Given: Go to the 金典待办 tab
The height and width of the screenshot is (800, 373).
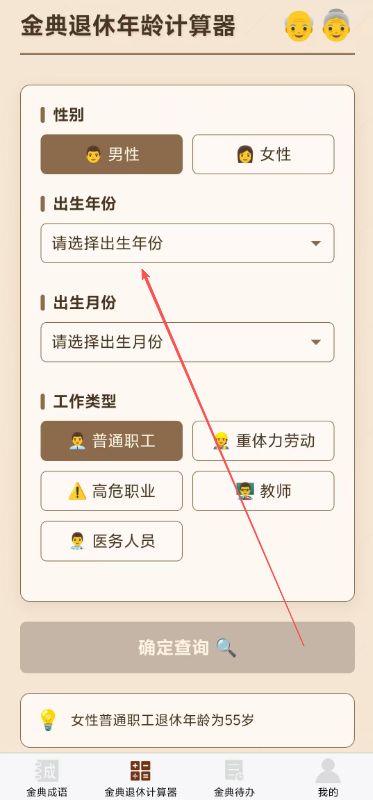Looking at the screenshot, I should [234, 778].
